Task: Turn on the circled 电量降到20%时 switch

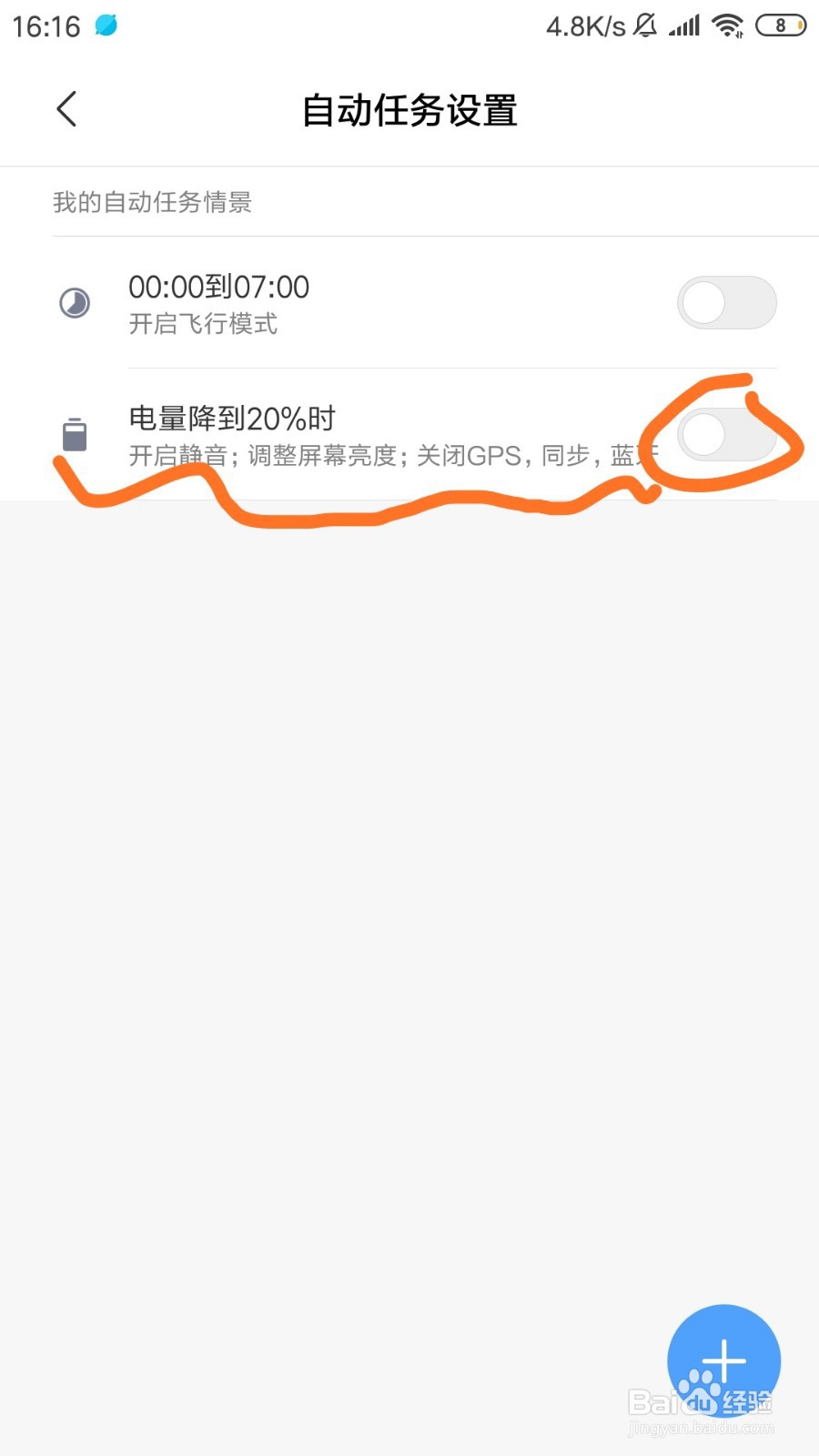Action: [x=726, y=434]
